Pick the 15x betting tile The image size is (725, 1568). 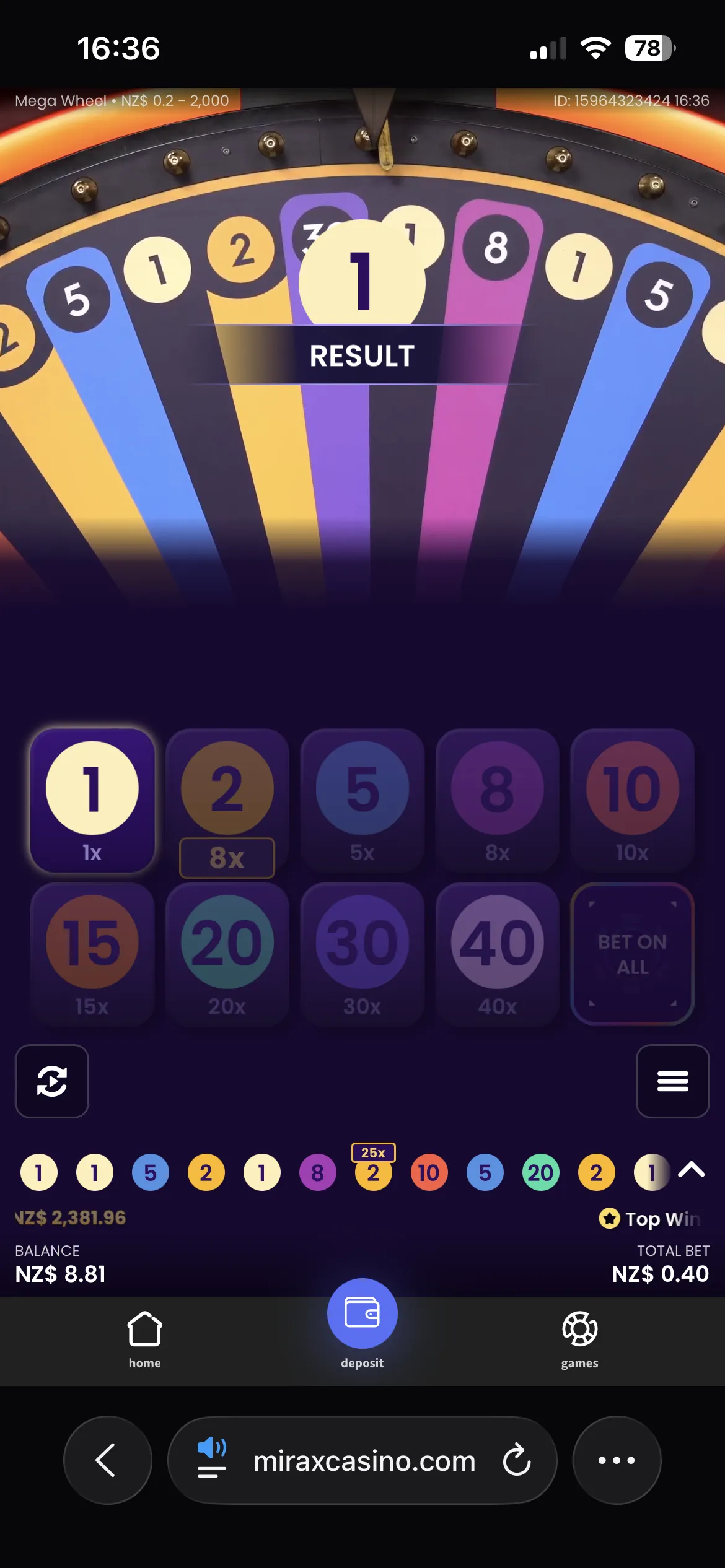pos(92,954)
